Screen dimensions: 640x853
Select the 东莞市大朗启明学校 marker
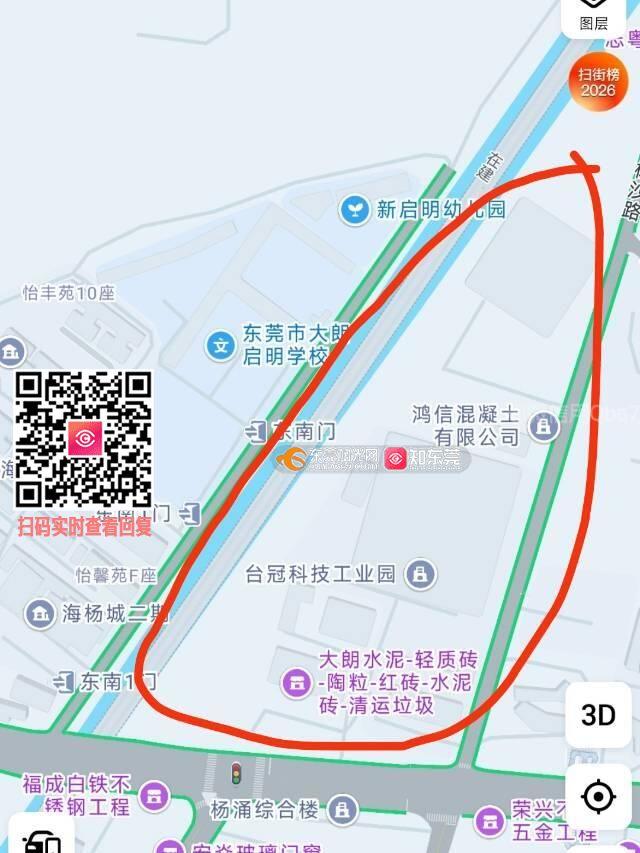pos(220,346)
